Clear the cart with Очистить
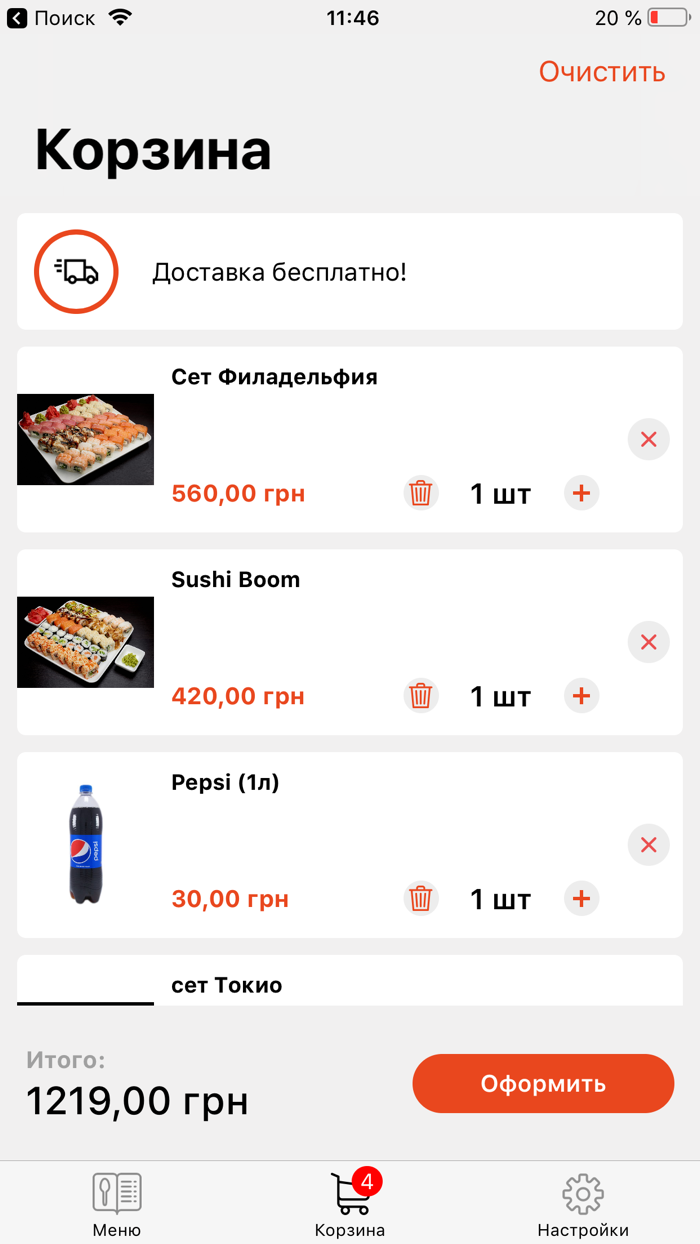The width and height of the screenshot is (700, 1244). [x=601, y=72]
